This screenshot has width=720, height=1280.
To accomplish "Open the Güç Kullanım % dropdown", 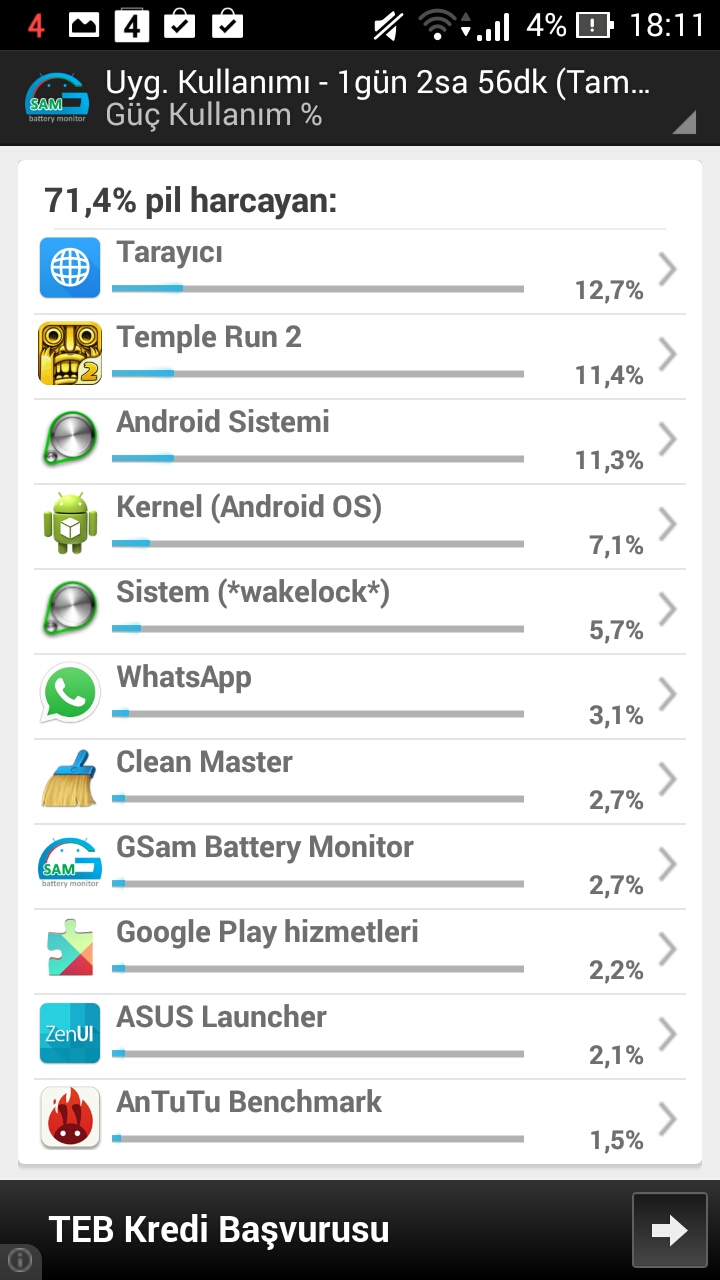I will pos(380,99).
